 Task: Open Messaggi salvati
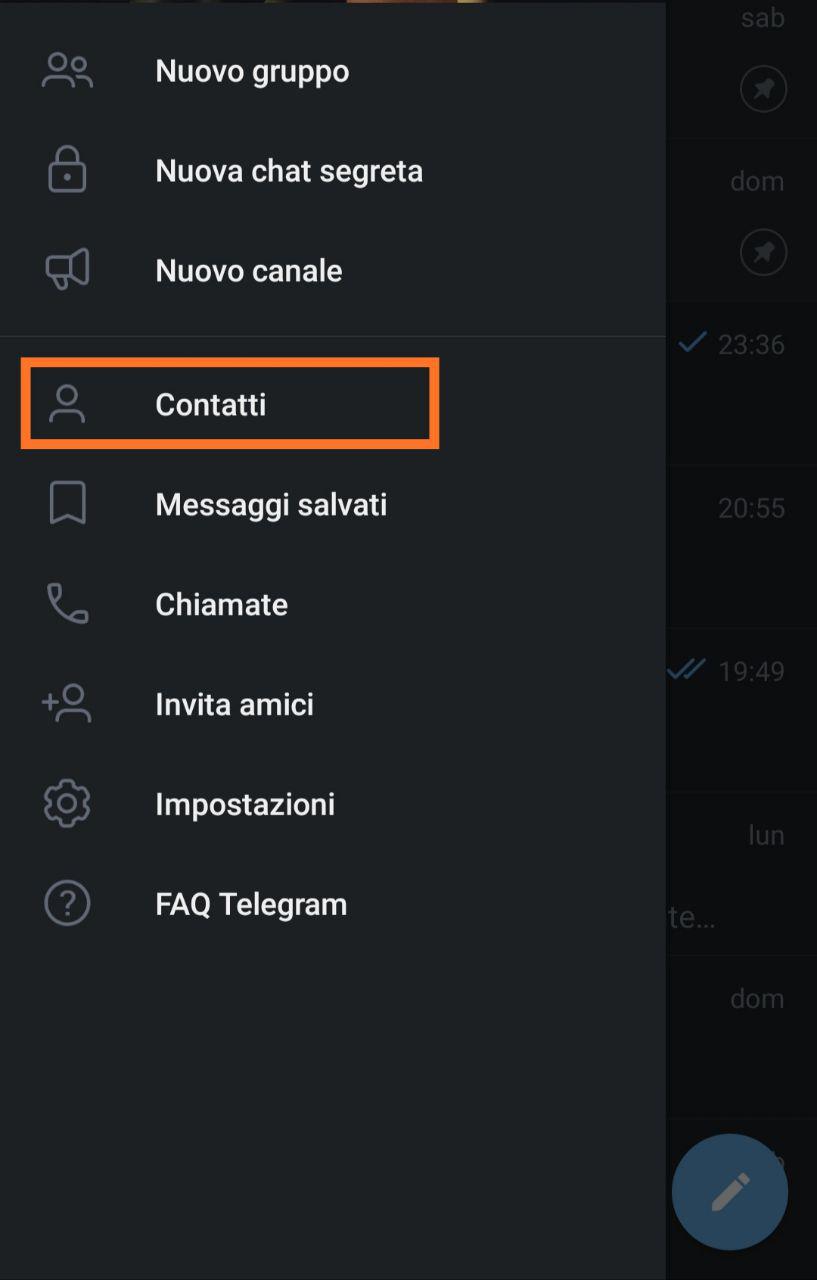[x=270, y=505]
